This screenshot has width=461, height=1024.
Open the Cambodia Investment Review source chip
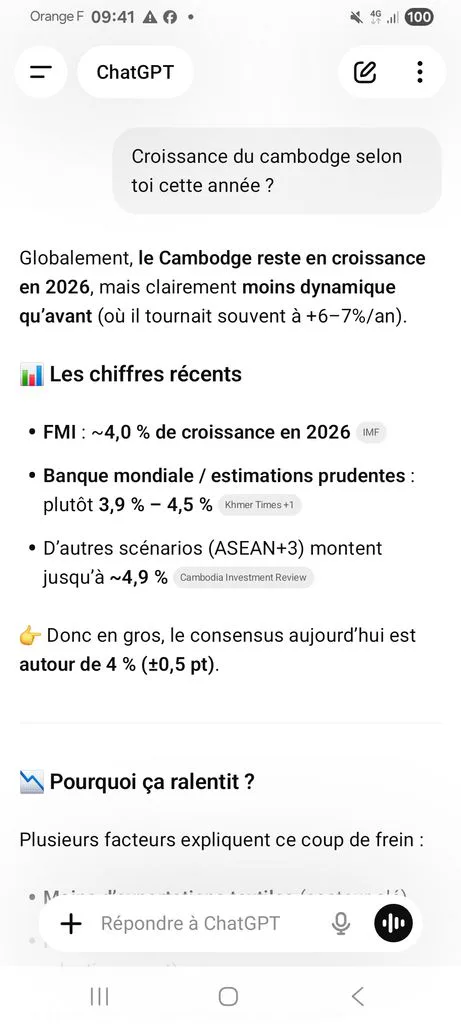243,577
